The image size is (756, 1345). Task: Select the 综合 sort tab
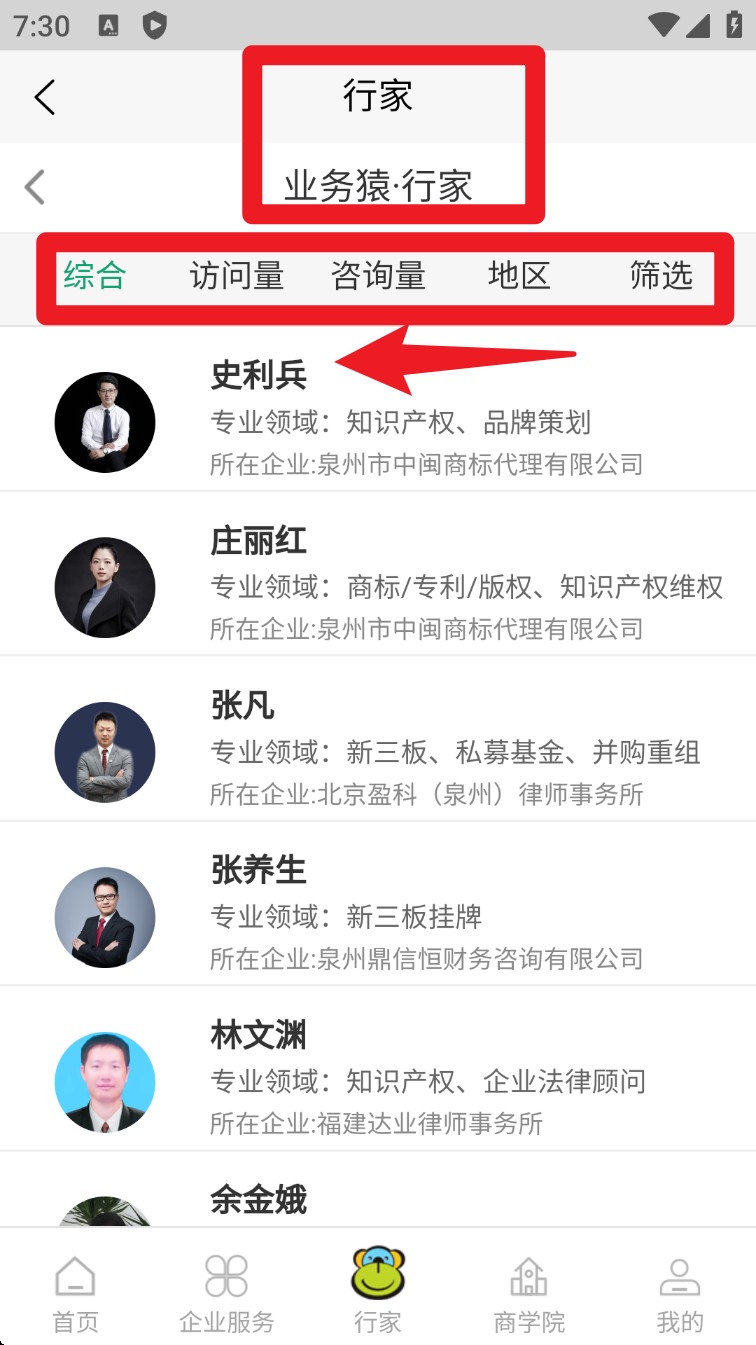(95, 275)
